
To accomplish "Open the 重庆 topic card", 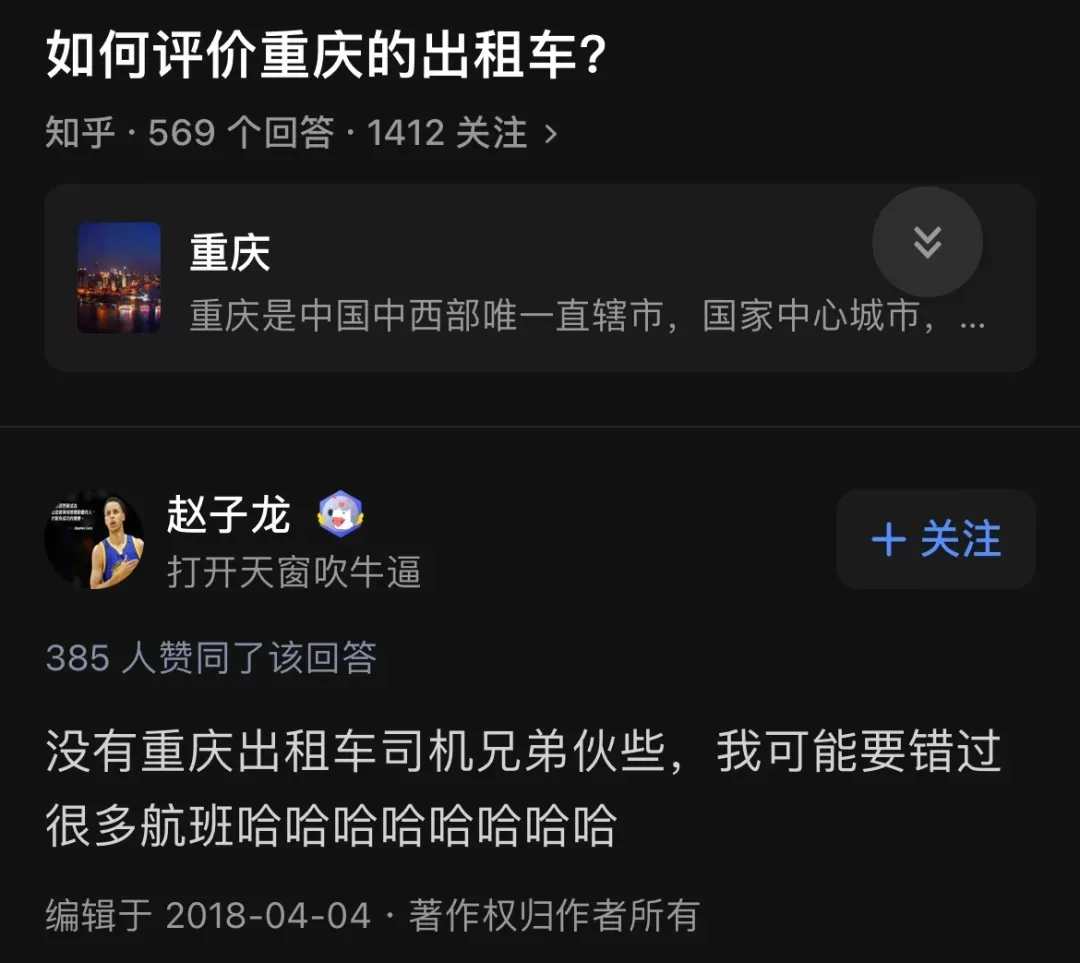I will [x=540, y=278].
